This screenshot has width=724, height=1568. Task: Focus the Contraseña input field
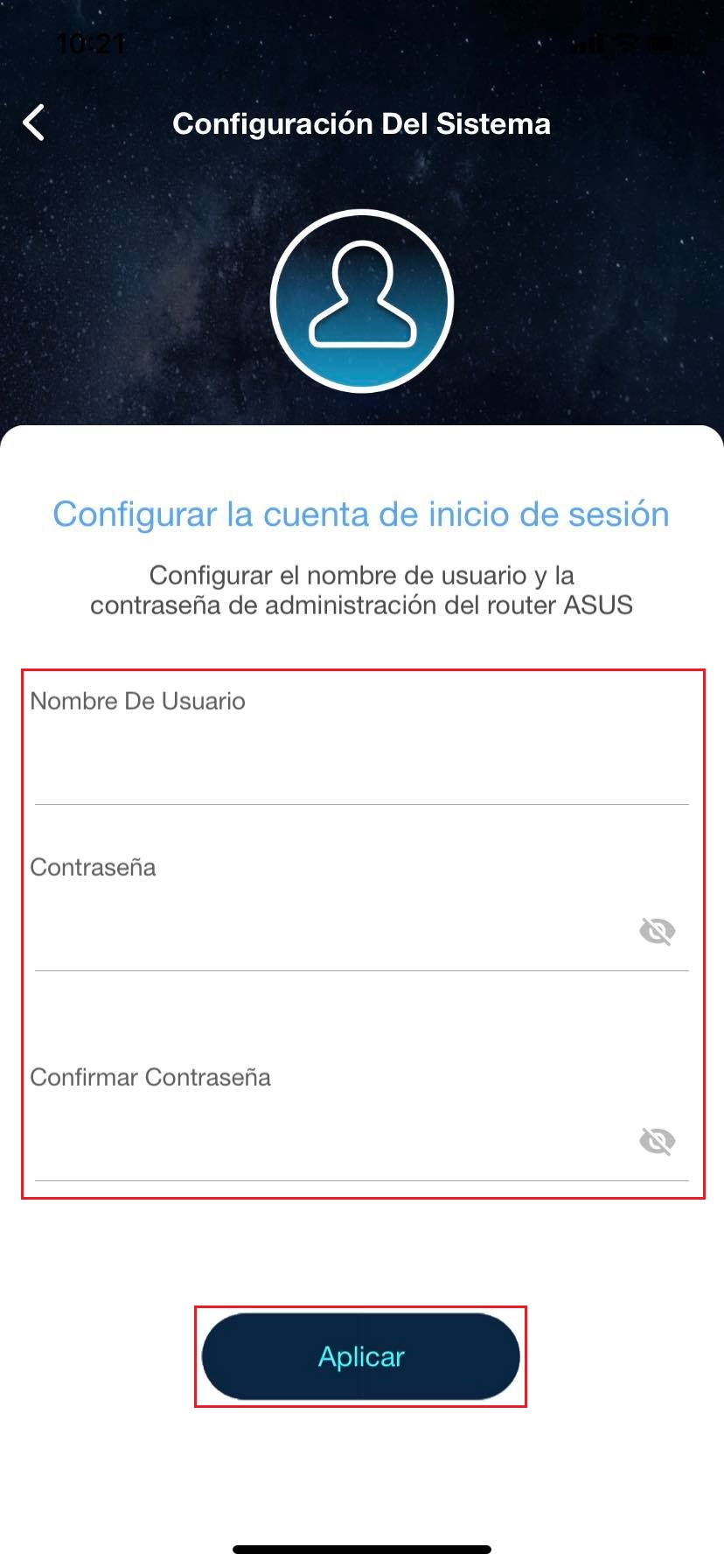[324, 932]
